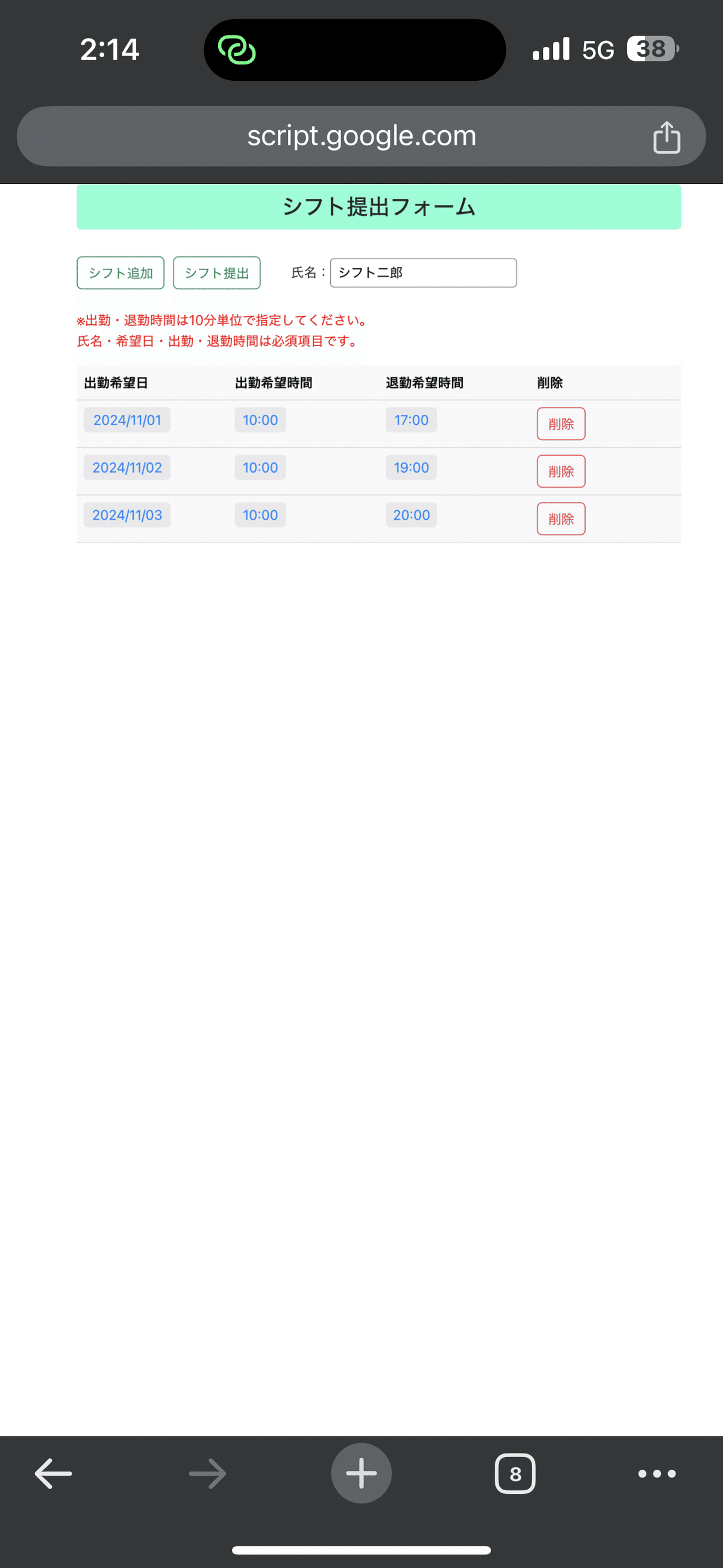Delete the 2024/11/03 shift row

(560, 518)
